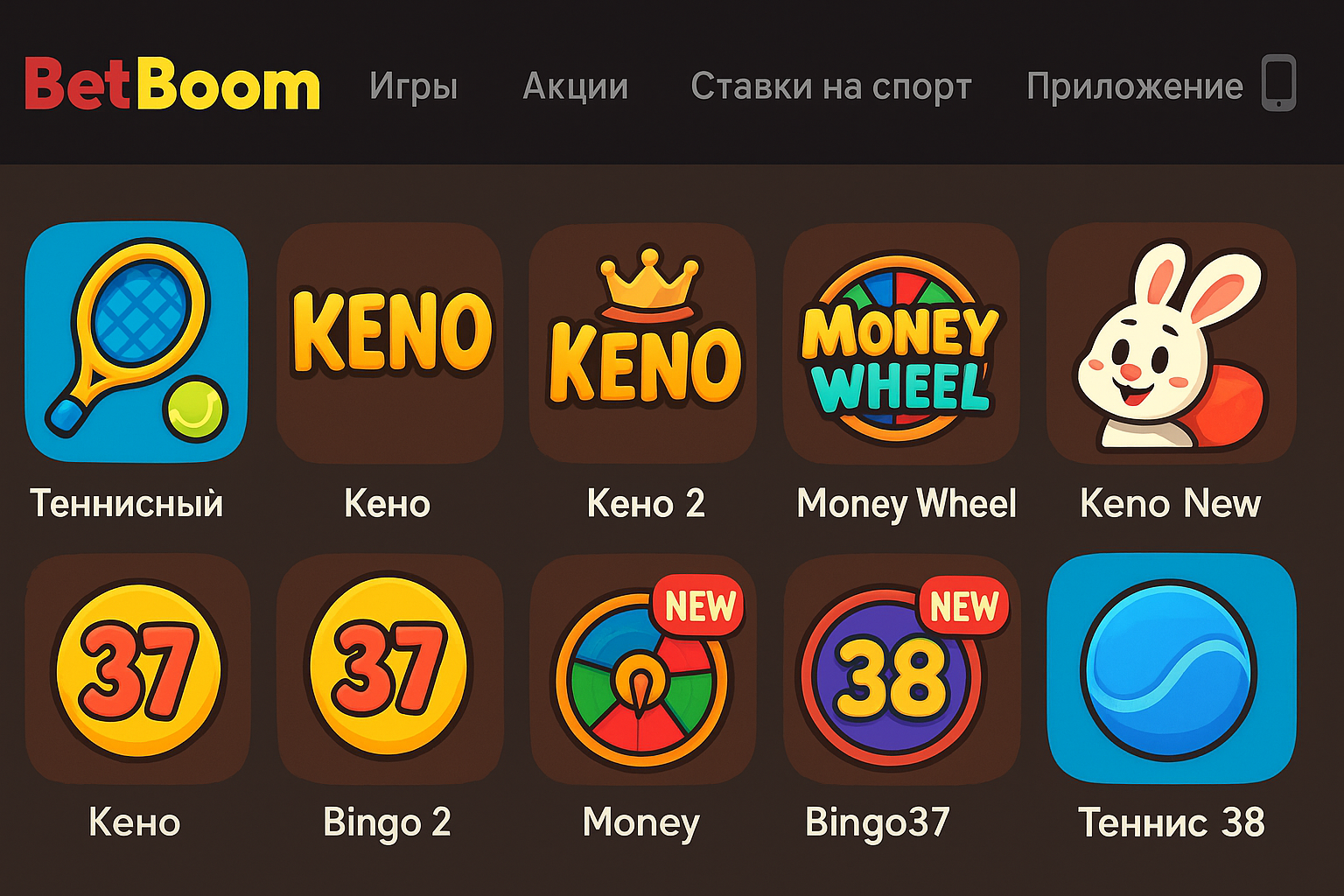This screenshot has width=1344, height=896.
Task: Open Keno New with the rabbit icon
Action: [x=1171, y=342]
